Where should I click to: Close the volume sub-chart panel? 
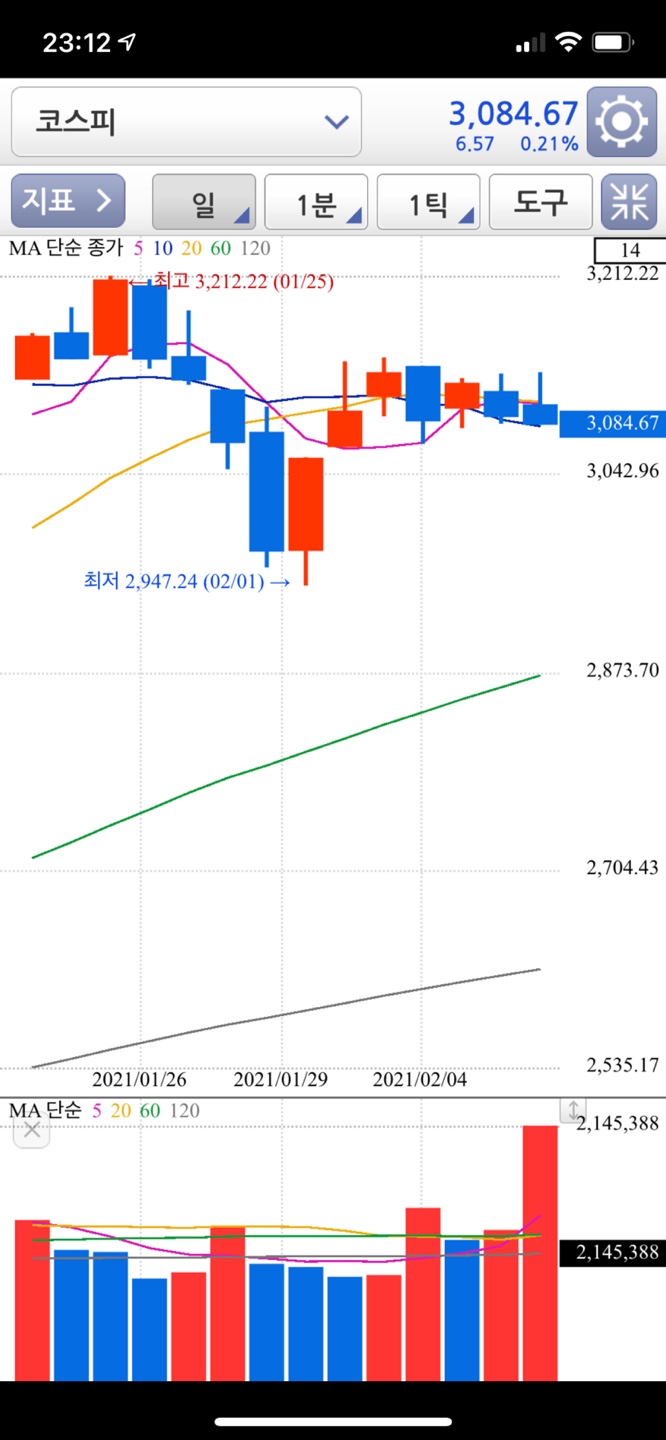(32, 1130)
